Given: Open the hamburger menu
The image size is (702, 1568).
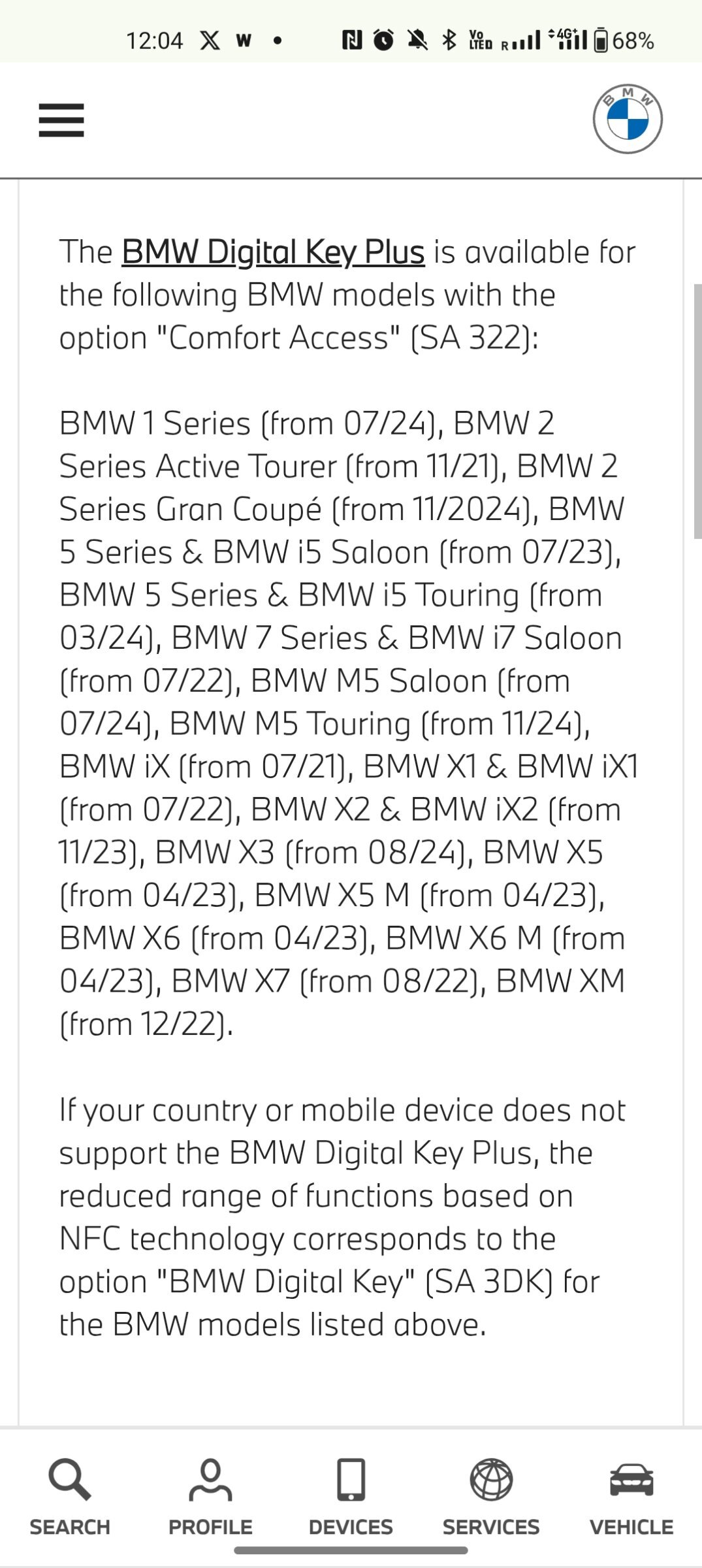Looking at the screenshot, I should [61, 120].
